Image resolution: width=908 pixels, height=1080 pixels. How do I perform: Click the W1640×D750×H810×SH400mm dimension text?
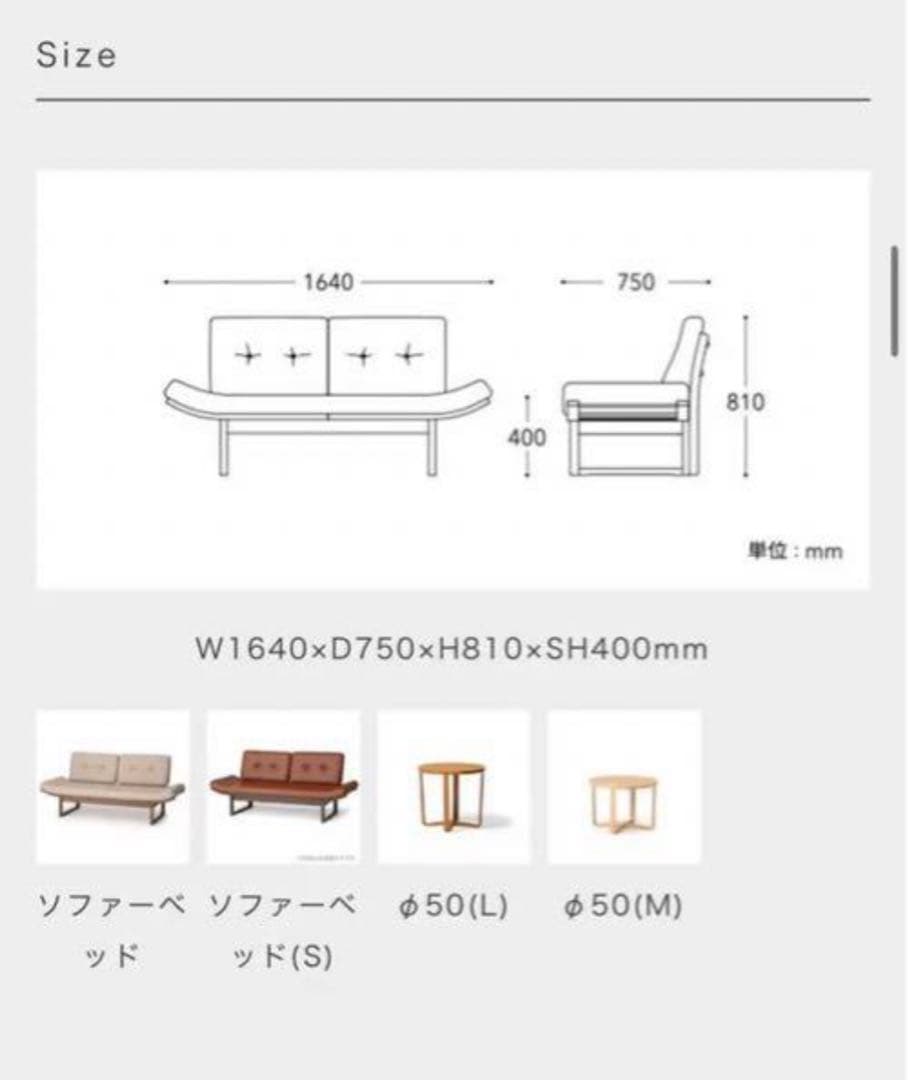pyautogui.click(x=452, y=648)
